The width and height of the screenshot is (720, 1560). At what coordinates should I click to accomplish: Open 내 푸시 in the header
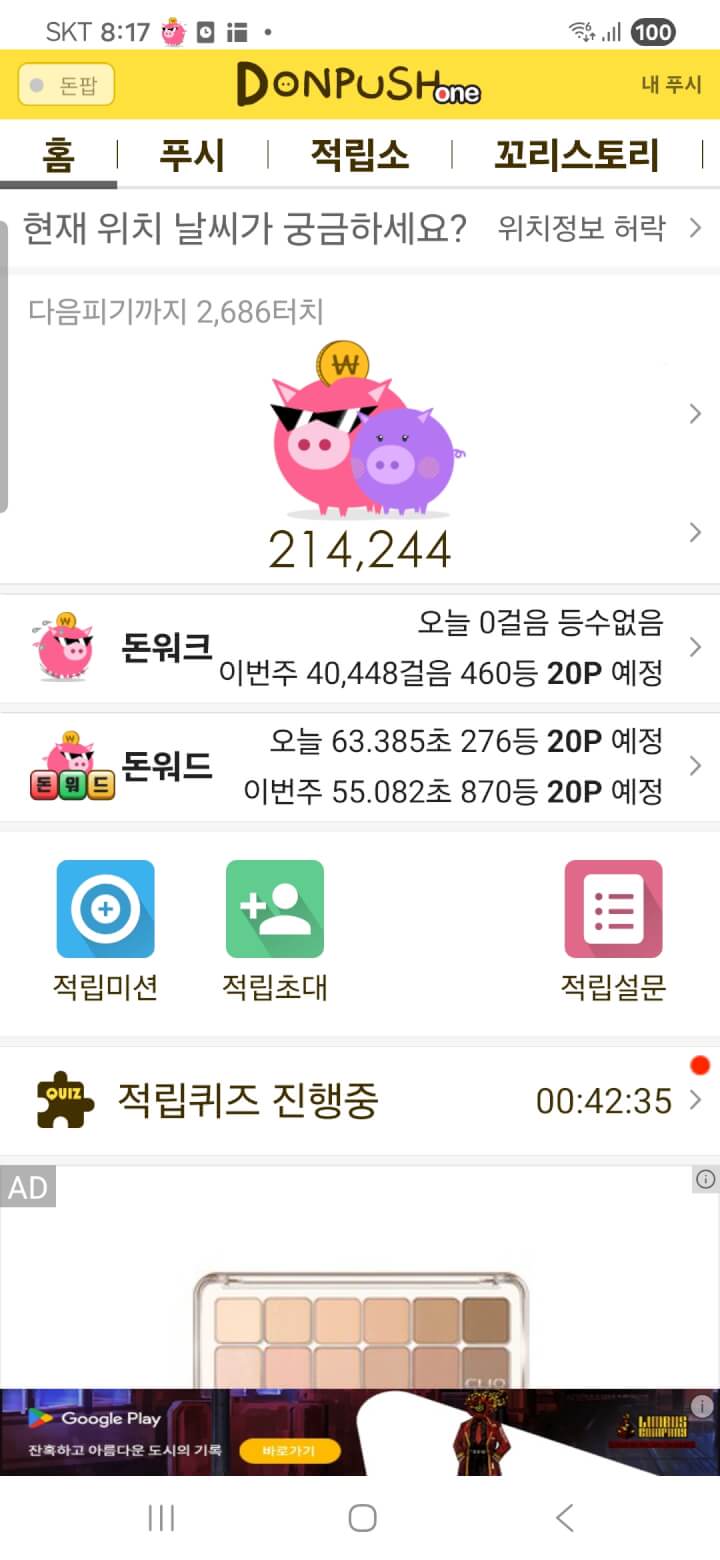[671, 85]
